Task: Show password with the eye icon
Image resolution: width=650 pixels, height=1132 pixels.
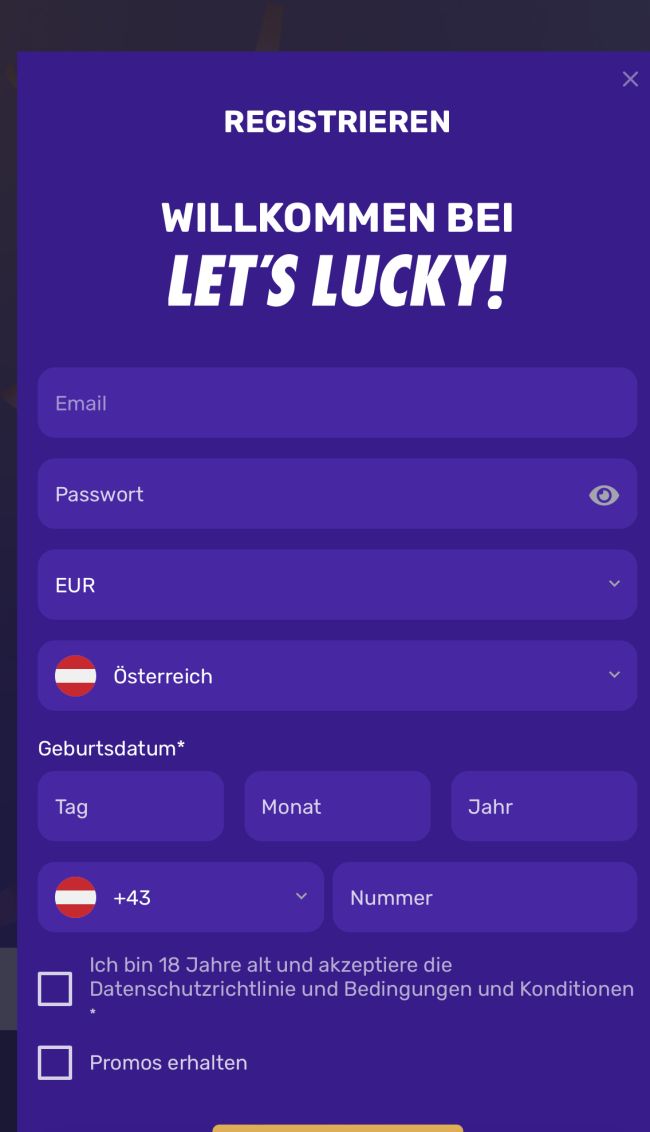Action: pos(604,495)
